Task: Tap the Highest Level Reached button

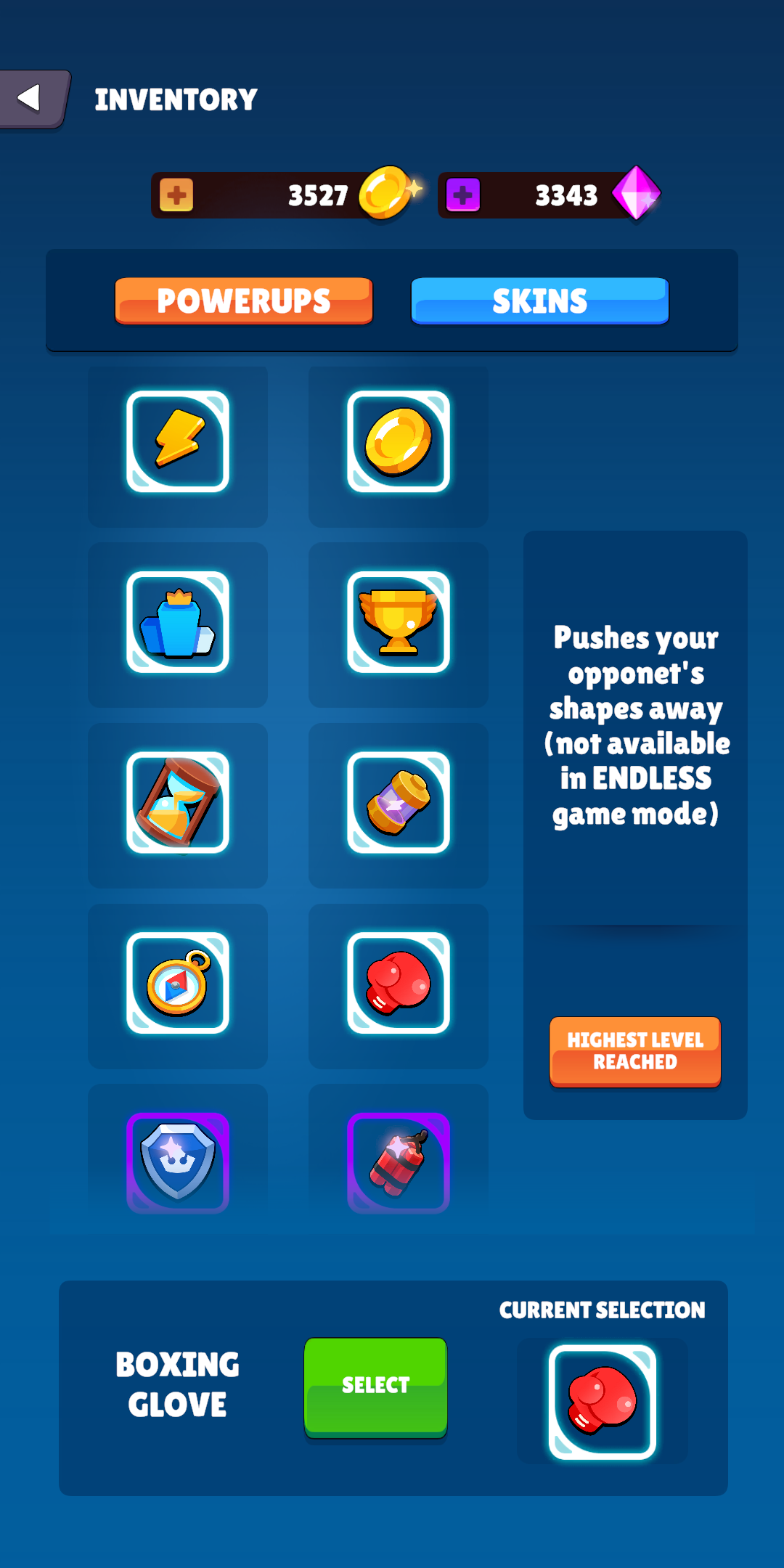Action: [x=635, y=1051]
